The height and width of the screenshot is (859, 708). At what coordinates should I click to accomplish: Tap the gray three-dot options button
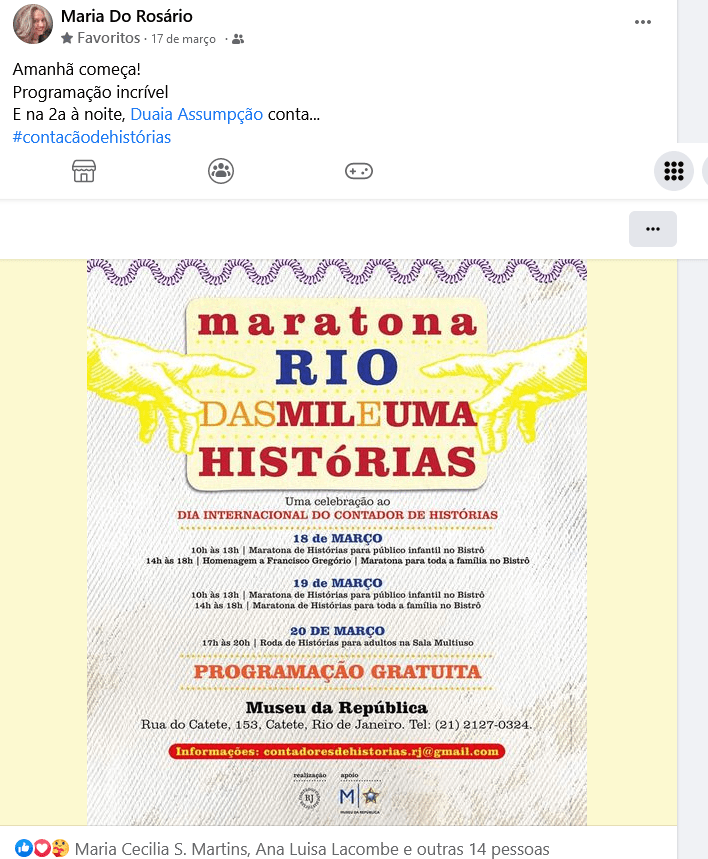pos(652,229)
